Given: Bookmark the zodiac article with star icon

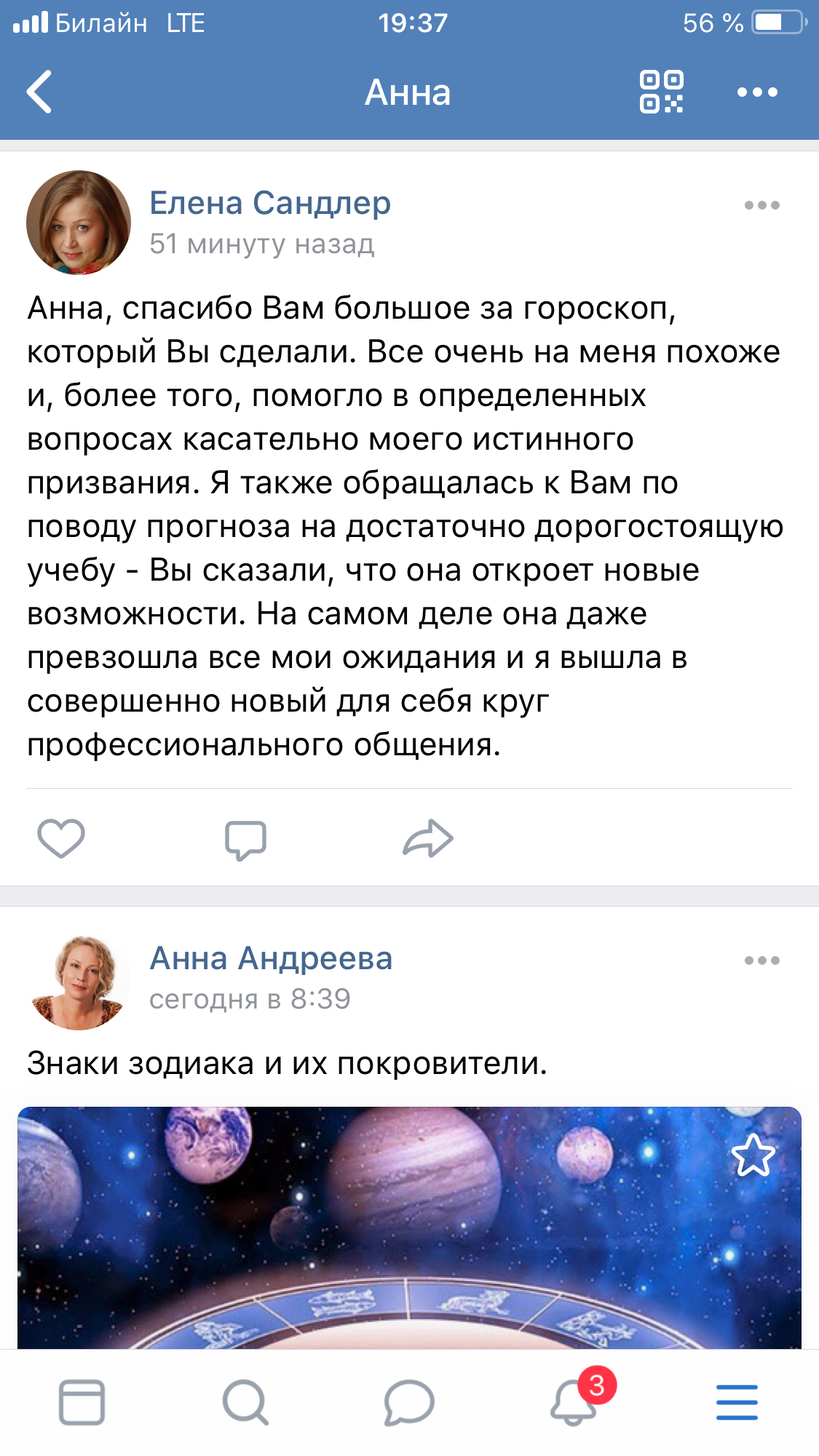Looking at the screenshot, I should coord(753,1155).
